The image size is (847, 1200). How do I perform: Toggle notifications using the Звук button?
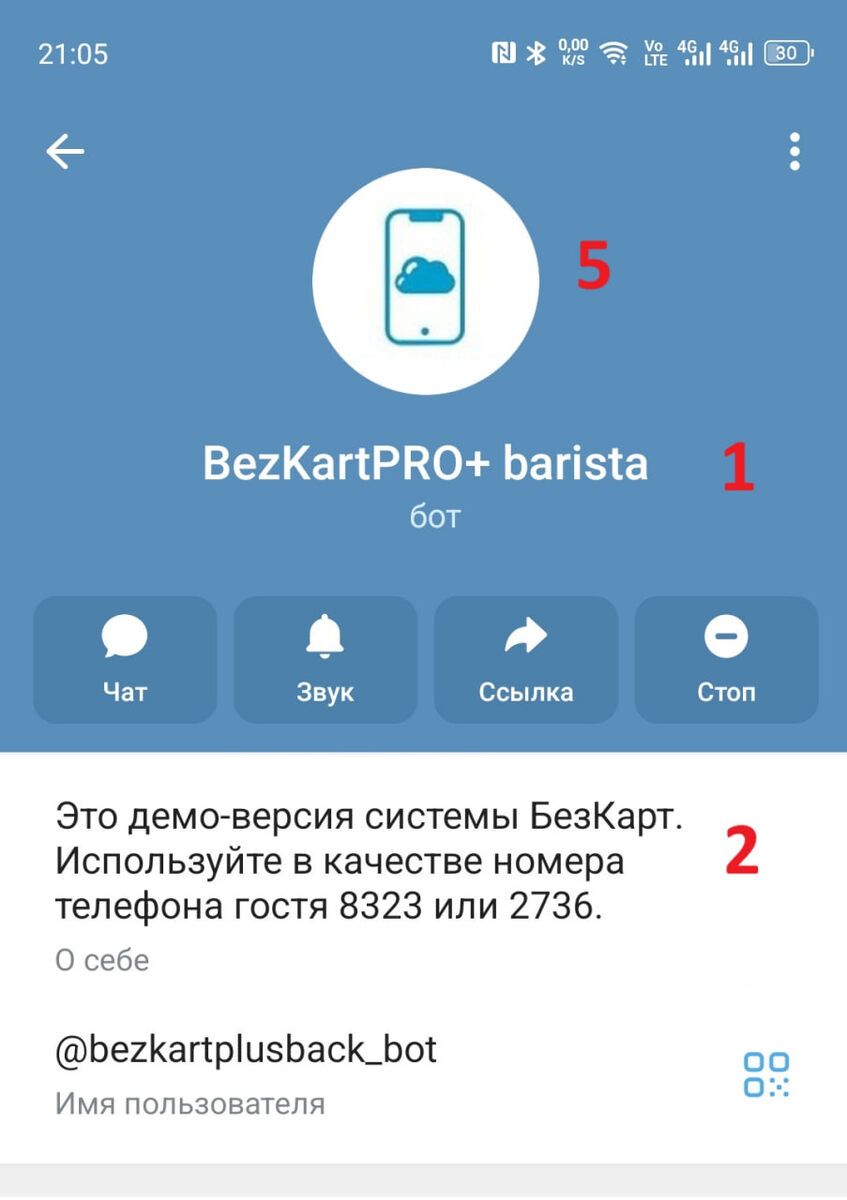(x=325, y=659)
